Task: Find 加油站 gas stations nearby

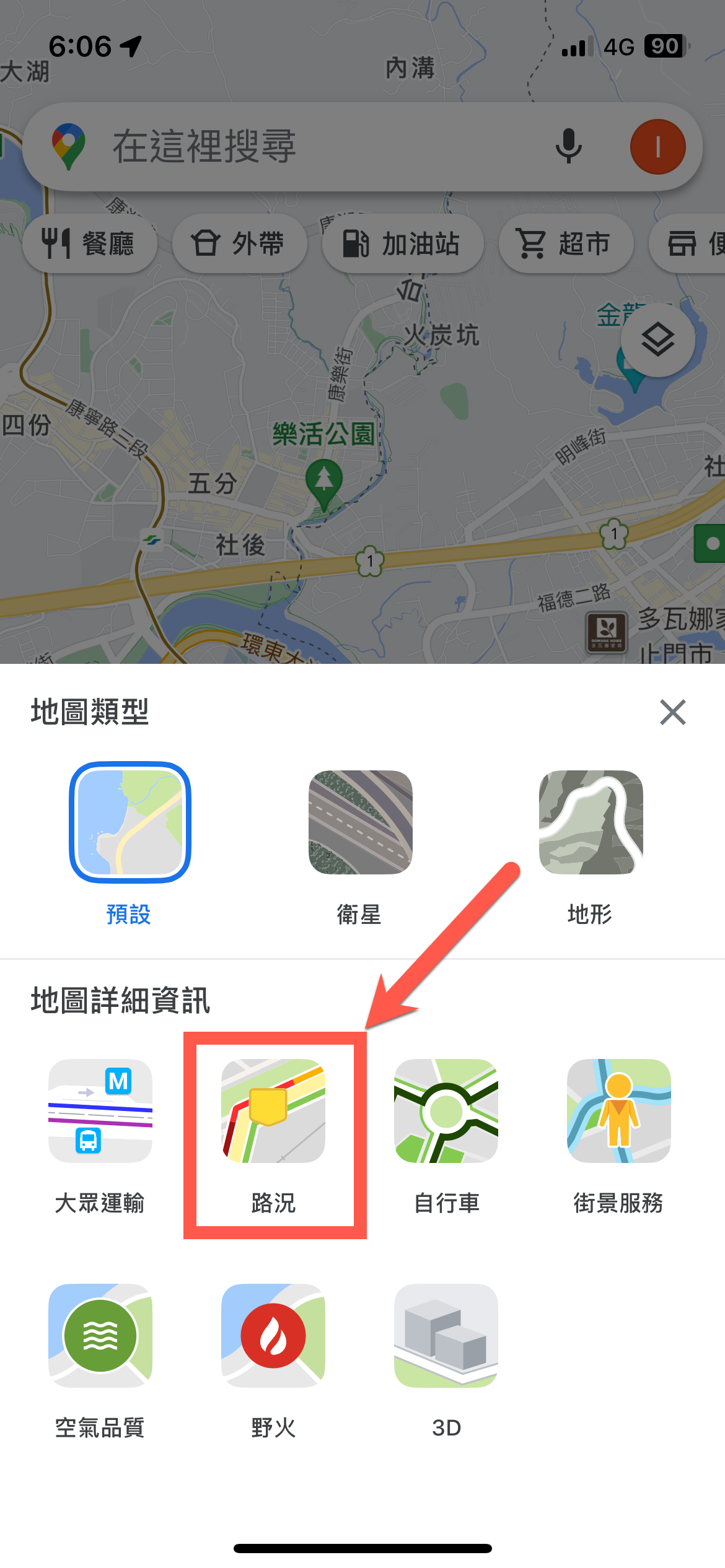Action: 403,243
